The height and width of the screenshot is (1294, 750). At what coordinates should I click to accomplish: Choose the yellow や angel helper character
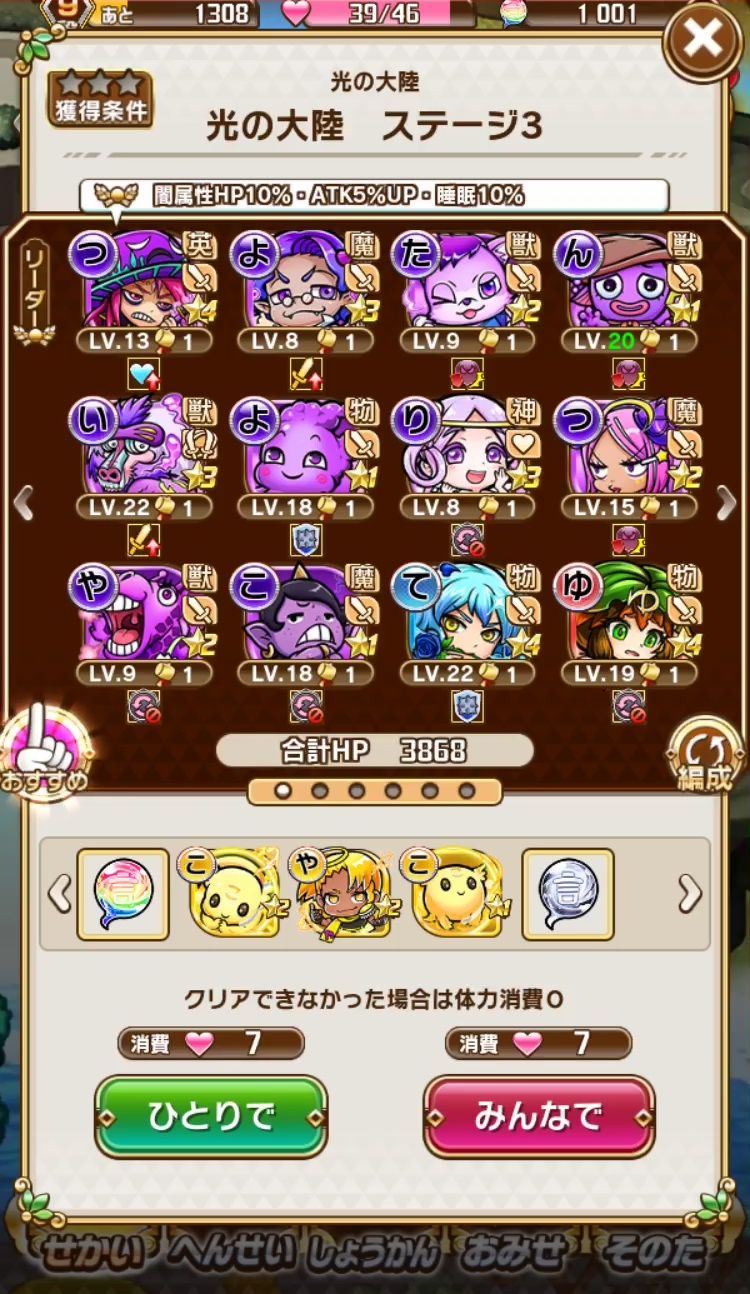(340, 893)
